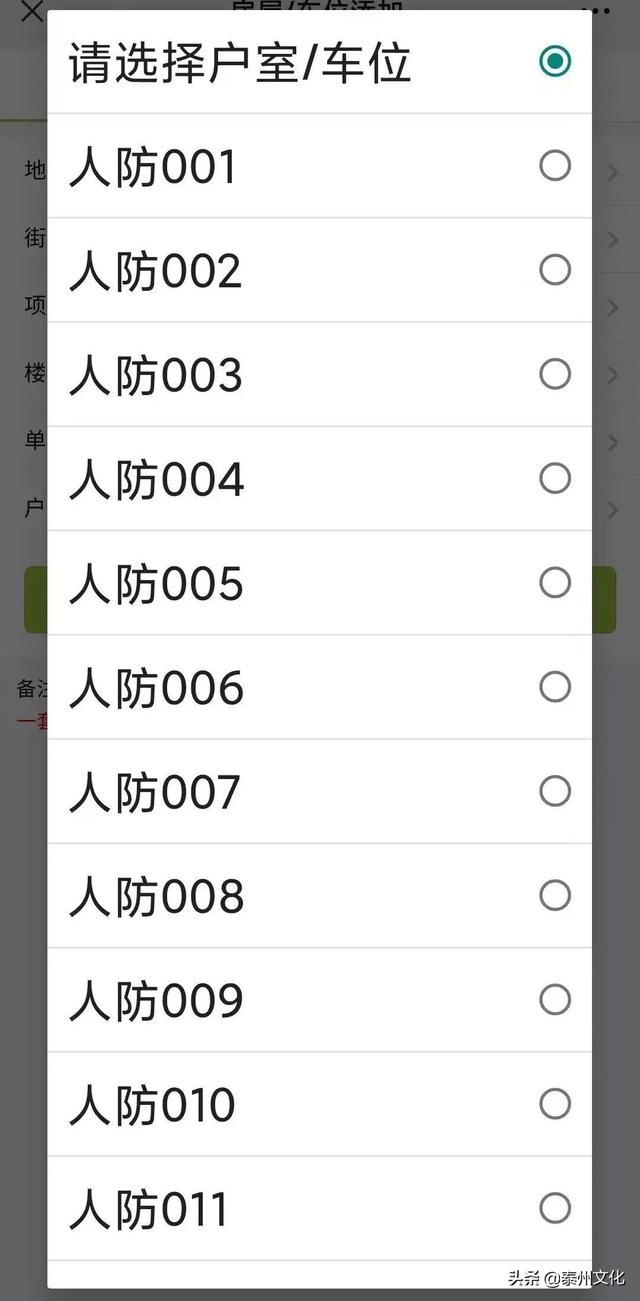Viewport: 640px width, 1301px height.
Task: Pick 人防009 from the options
Action: click(x=318, y=1000)
